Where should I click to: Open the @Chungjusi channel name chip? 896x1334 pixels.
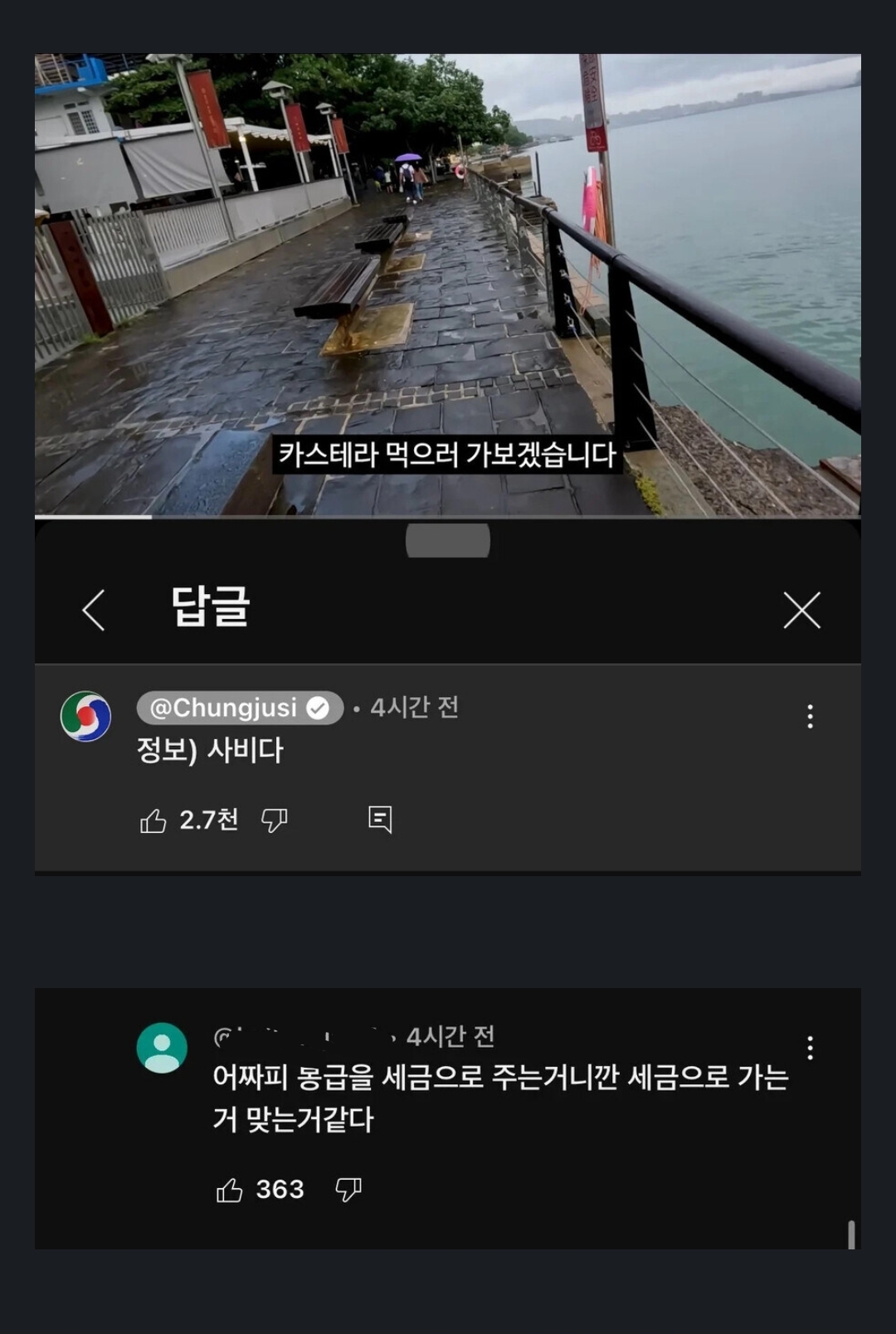pos(240,708)
